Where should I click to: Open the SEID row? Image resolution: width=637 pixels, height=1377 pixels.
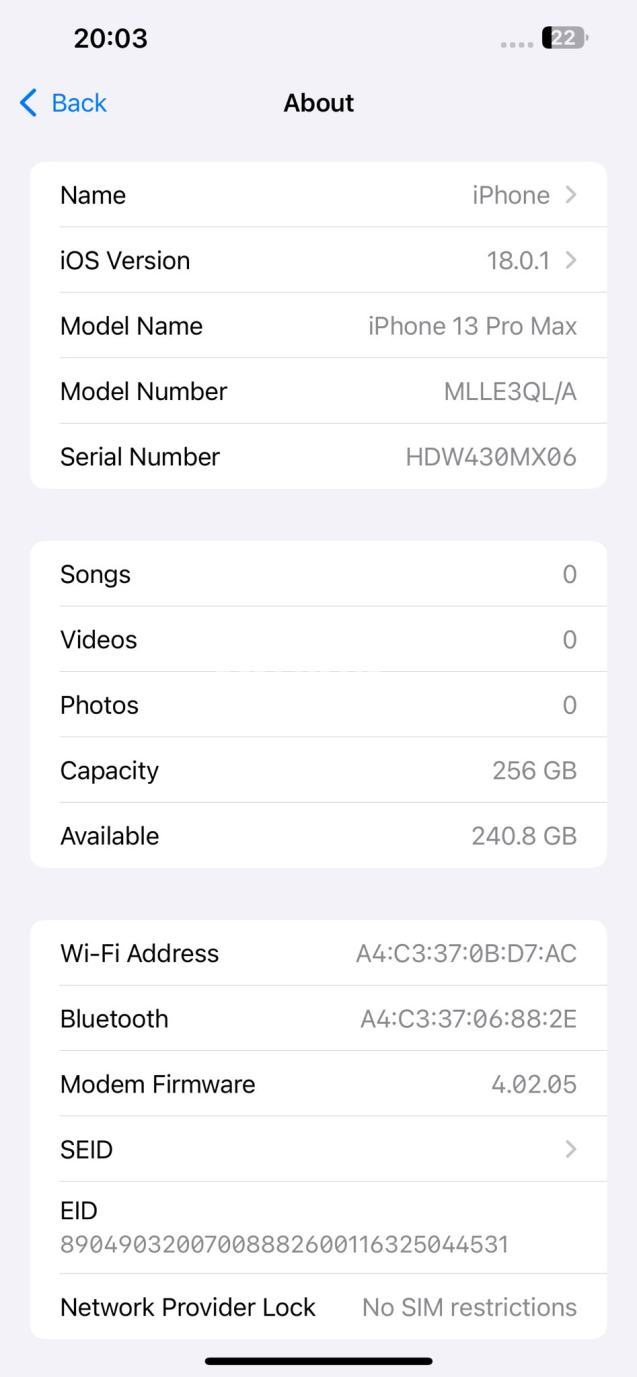click(318, 1150)
